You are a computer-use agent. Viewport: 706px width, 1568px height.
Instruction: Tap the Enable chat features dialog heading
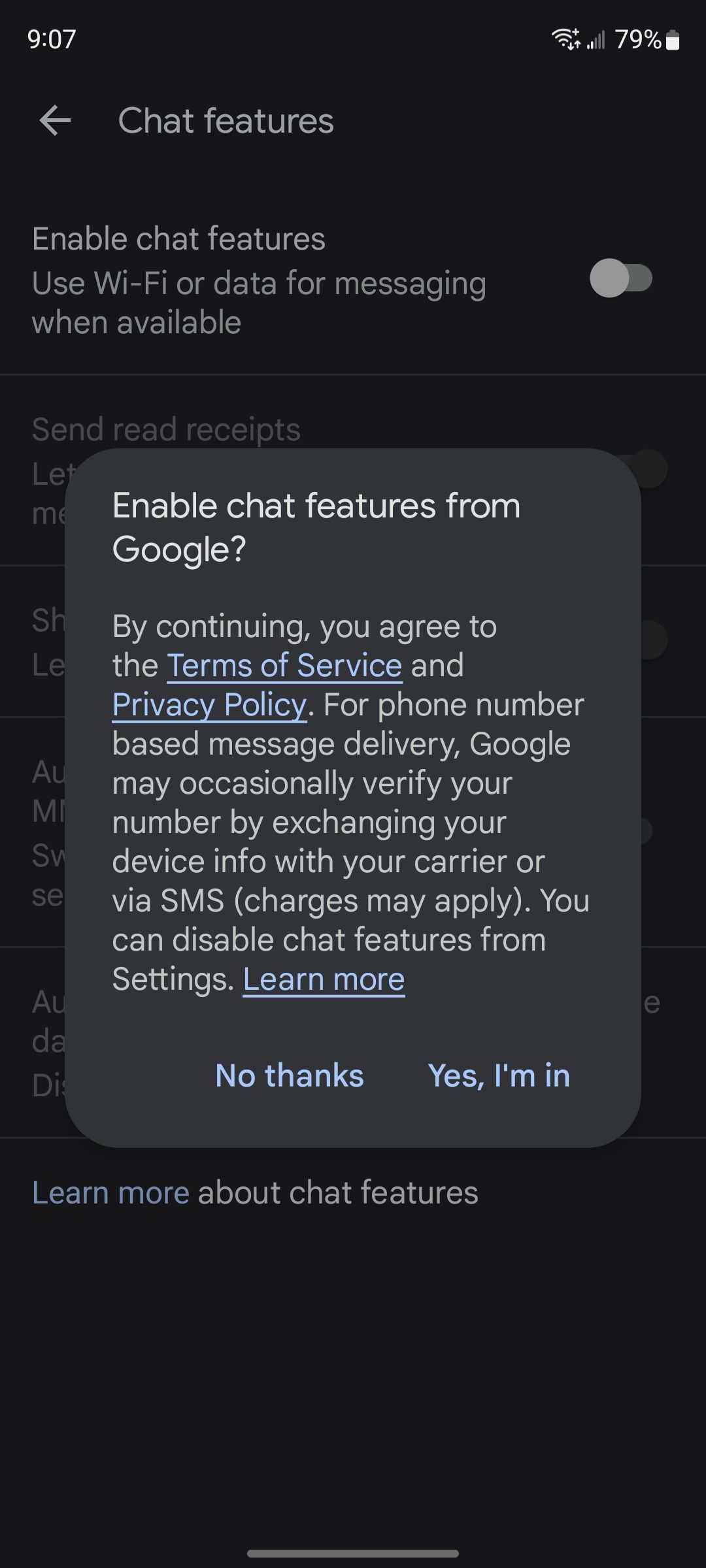316,526
